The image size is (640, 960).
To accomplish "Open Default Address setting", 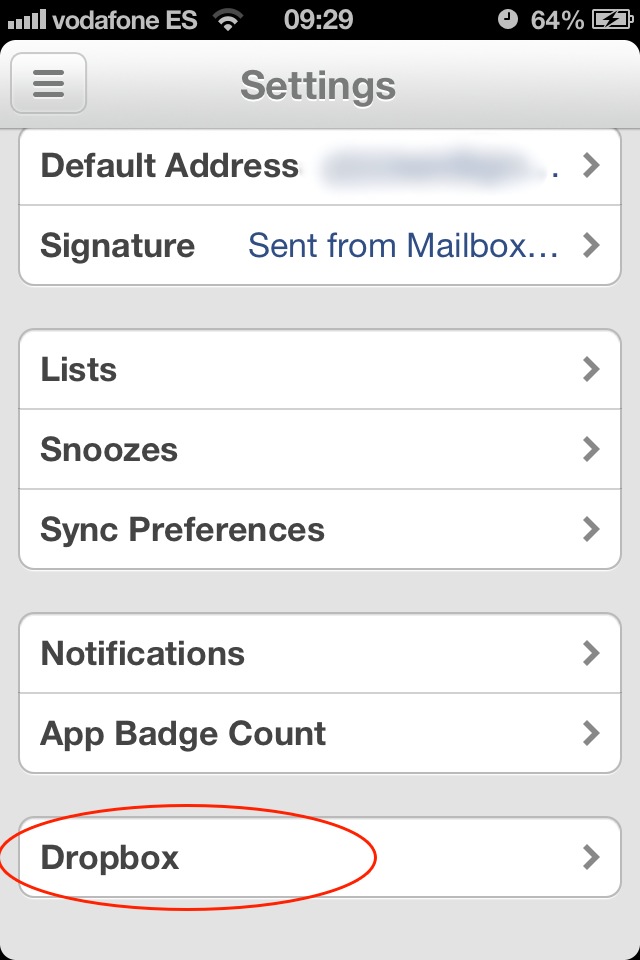I will click(x=320, y=166).
